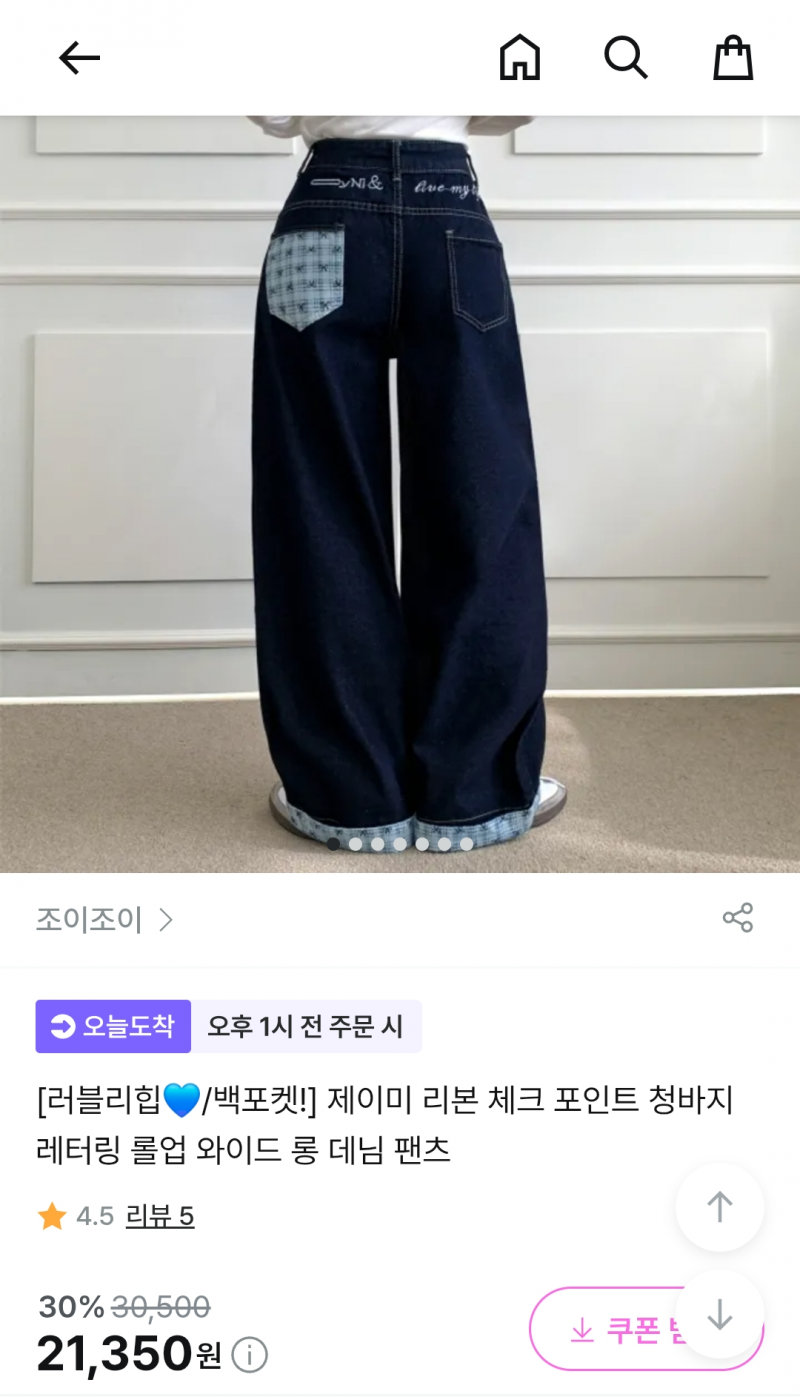The width and height of the screenshot is (800, 1397).
Task: Tap the jeans product photo
Action: point(400,480)
